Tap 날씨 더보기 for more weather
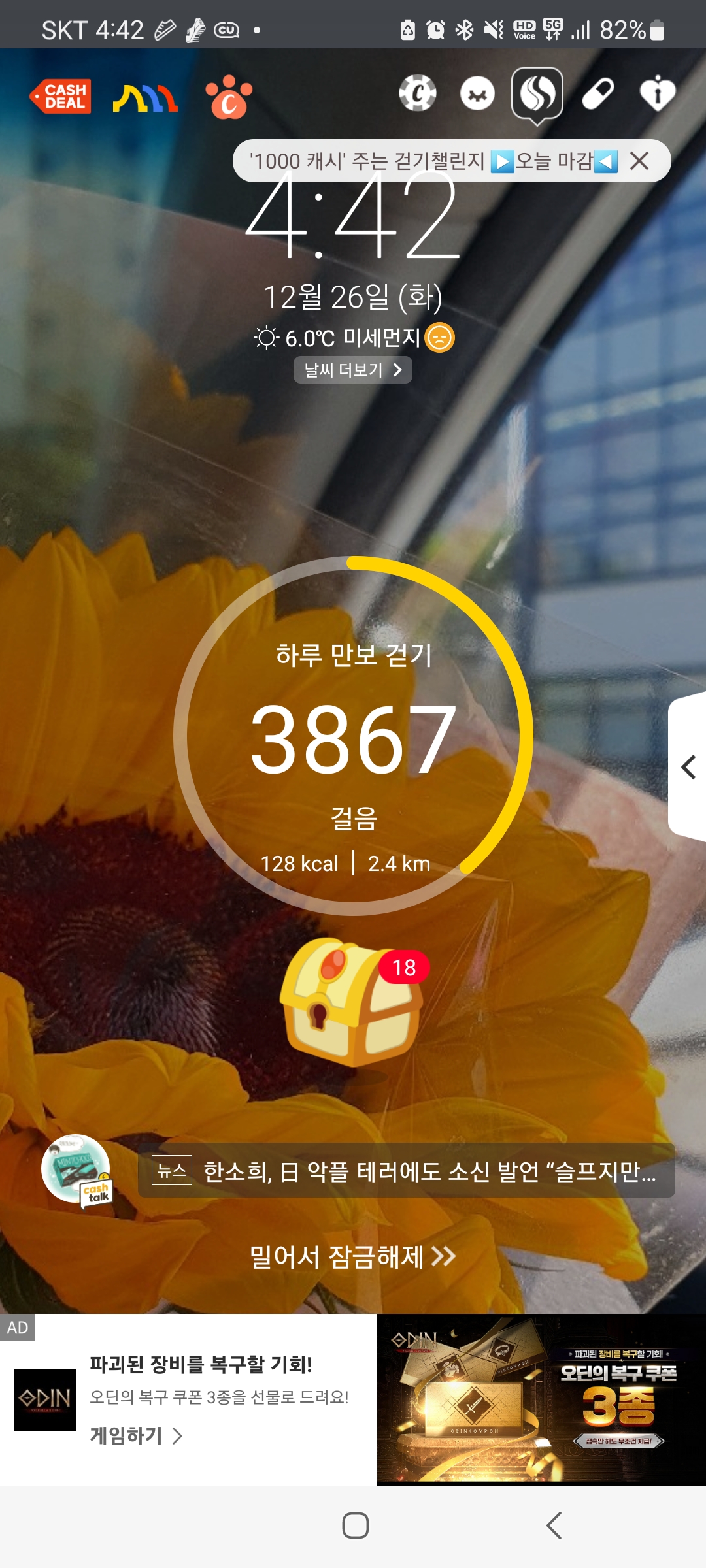Screen dimensions: 706x1568 pos(353,370)
